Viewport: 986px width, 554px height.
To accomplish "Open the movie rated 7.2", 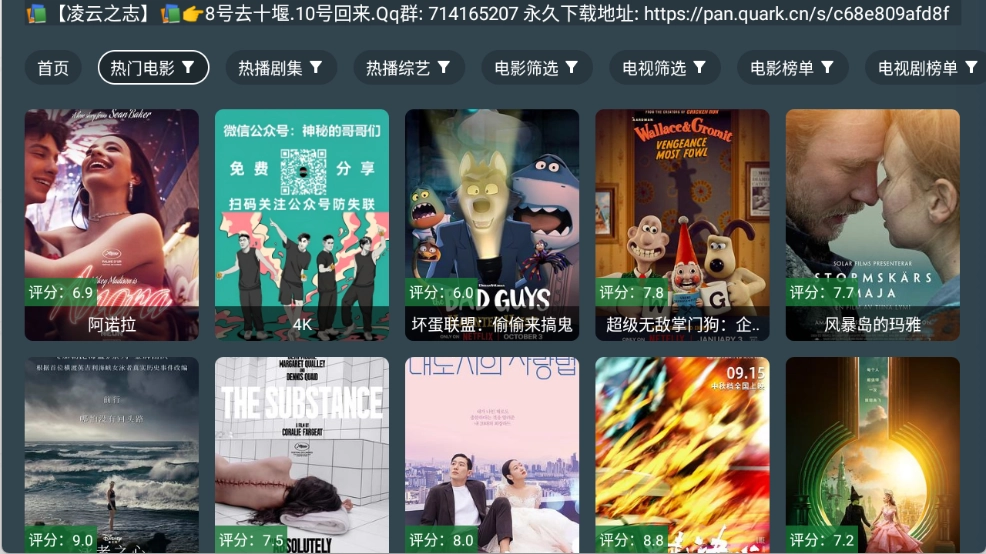I will click(x=872, y=455).
